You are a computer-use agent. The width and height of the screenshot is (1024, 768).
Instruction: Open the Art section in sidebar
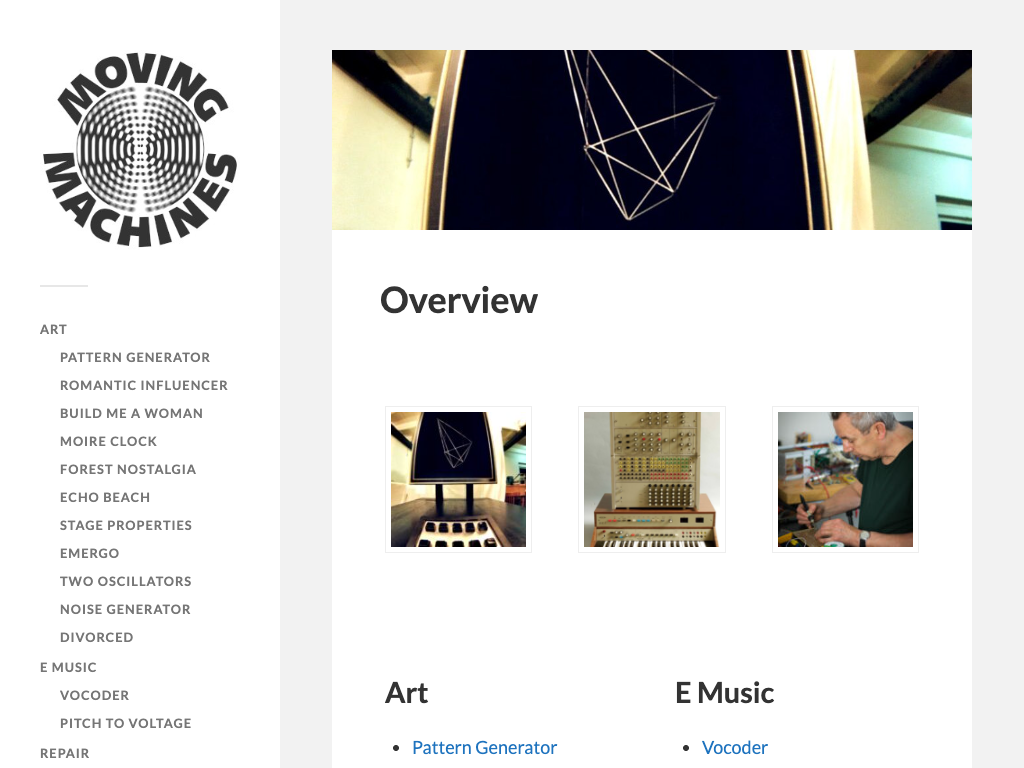(53, 329)
